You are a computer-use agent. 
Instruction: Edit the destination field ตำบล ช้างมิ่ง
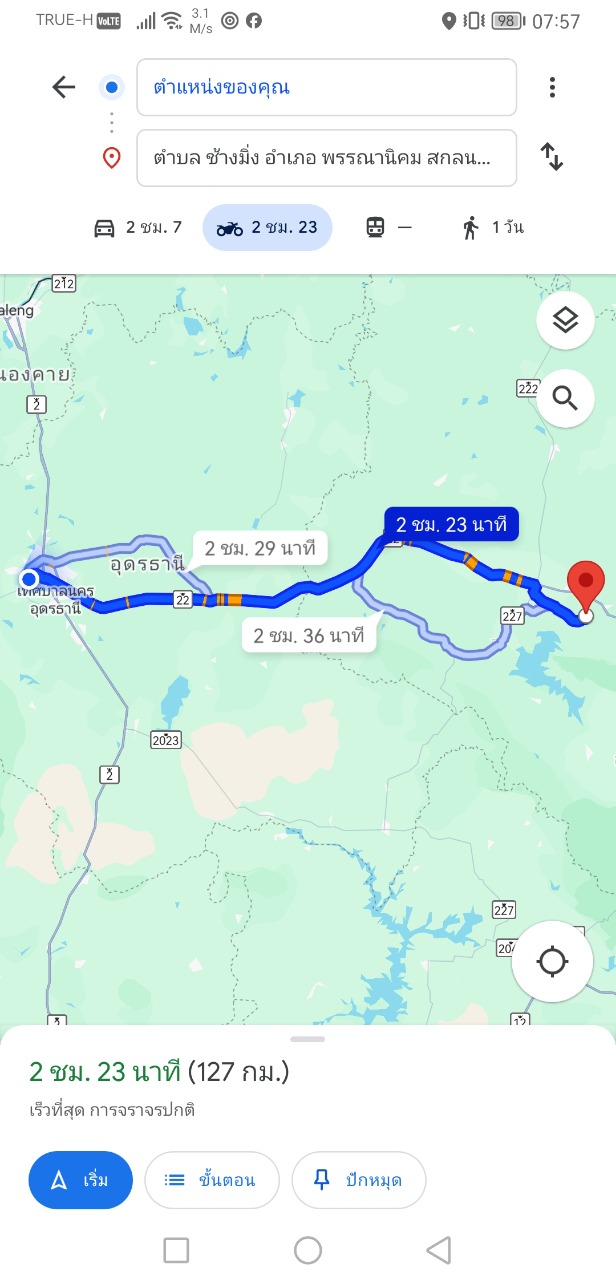point(327,158)
